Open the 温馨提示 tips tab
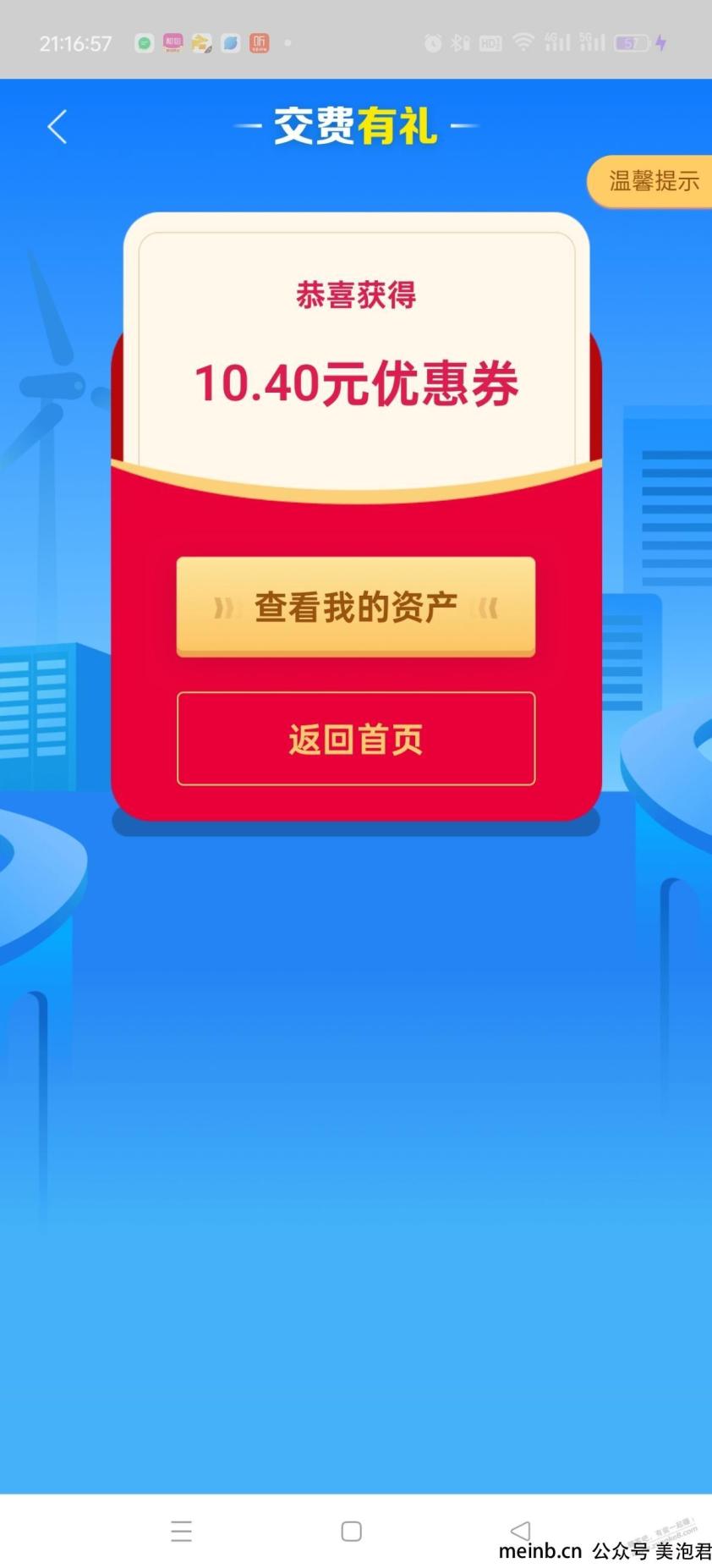Screen dimensions: 712x1568 (x=652, y=181)
